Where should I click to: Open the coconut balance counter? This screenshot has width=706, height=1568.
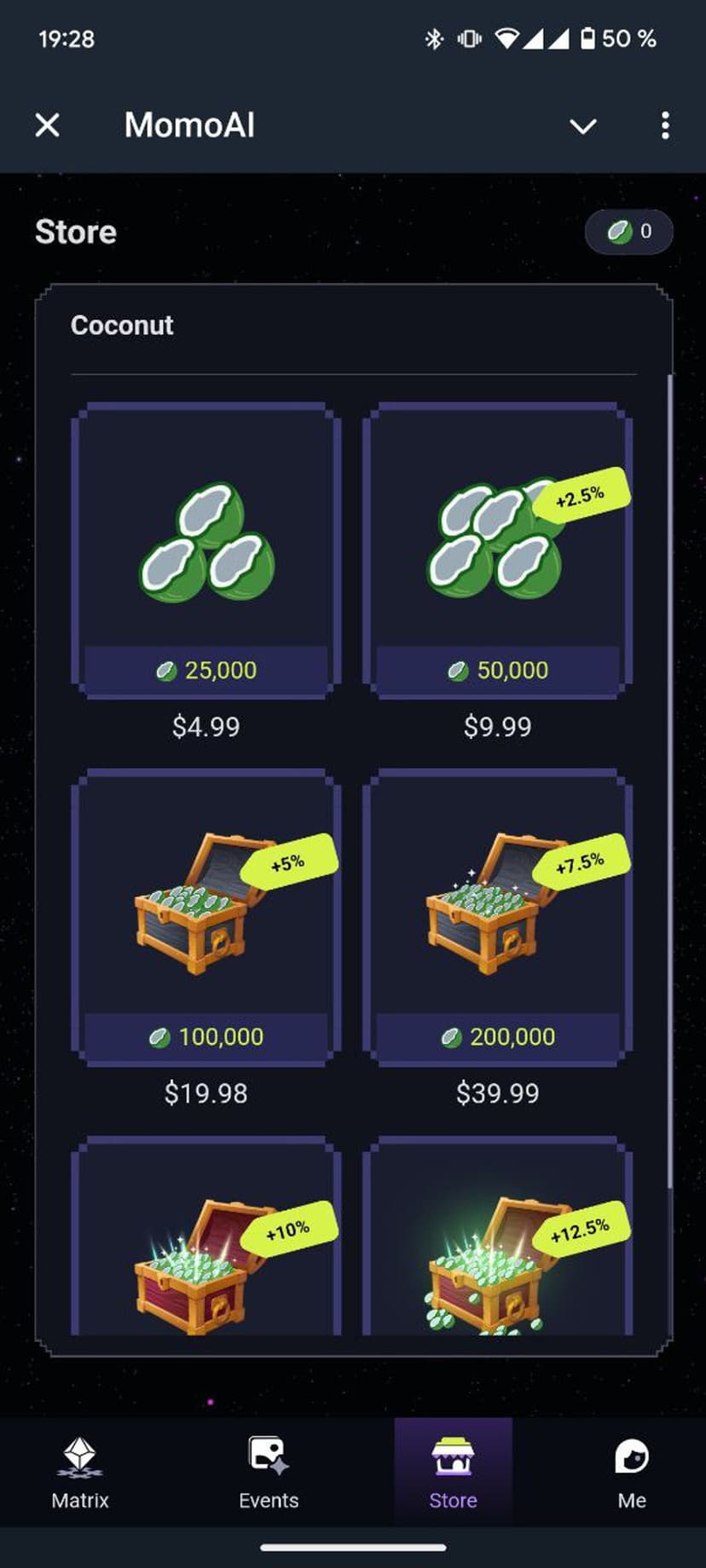629,231
